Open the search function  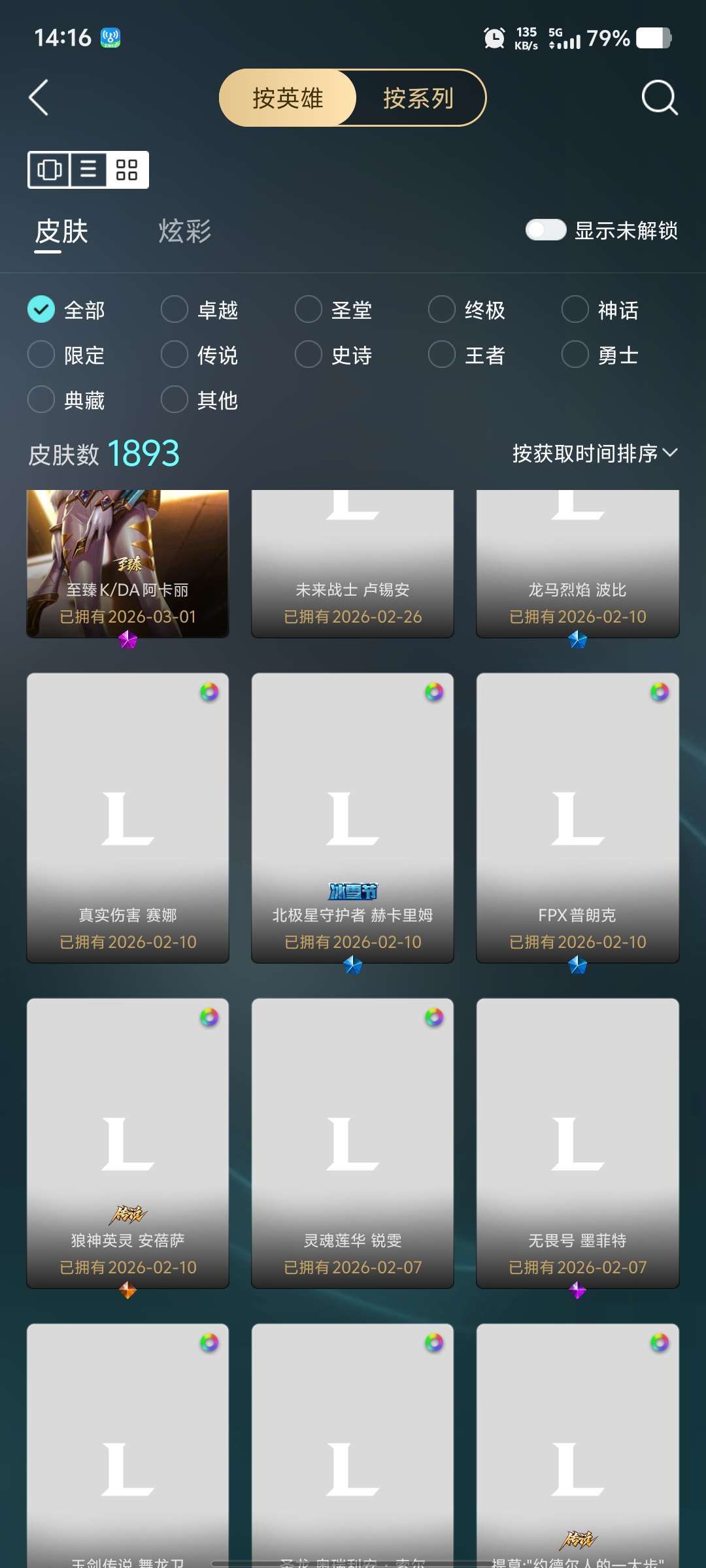pyautogui.click(x=660, y=98)
